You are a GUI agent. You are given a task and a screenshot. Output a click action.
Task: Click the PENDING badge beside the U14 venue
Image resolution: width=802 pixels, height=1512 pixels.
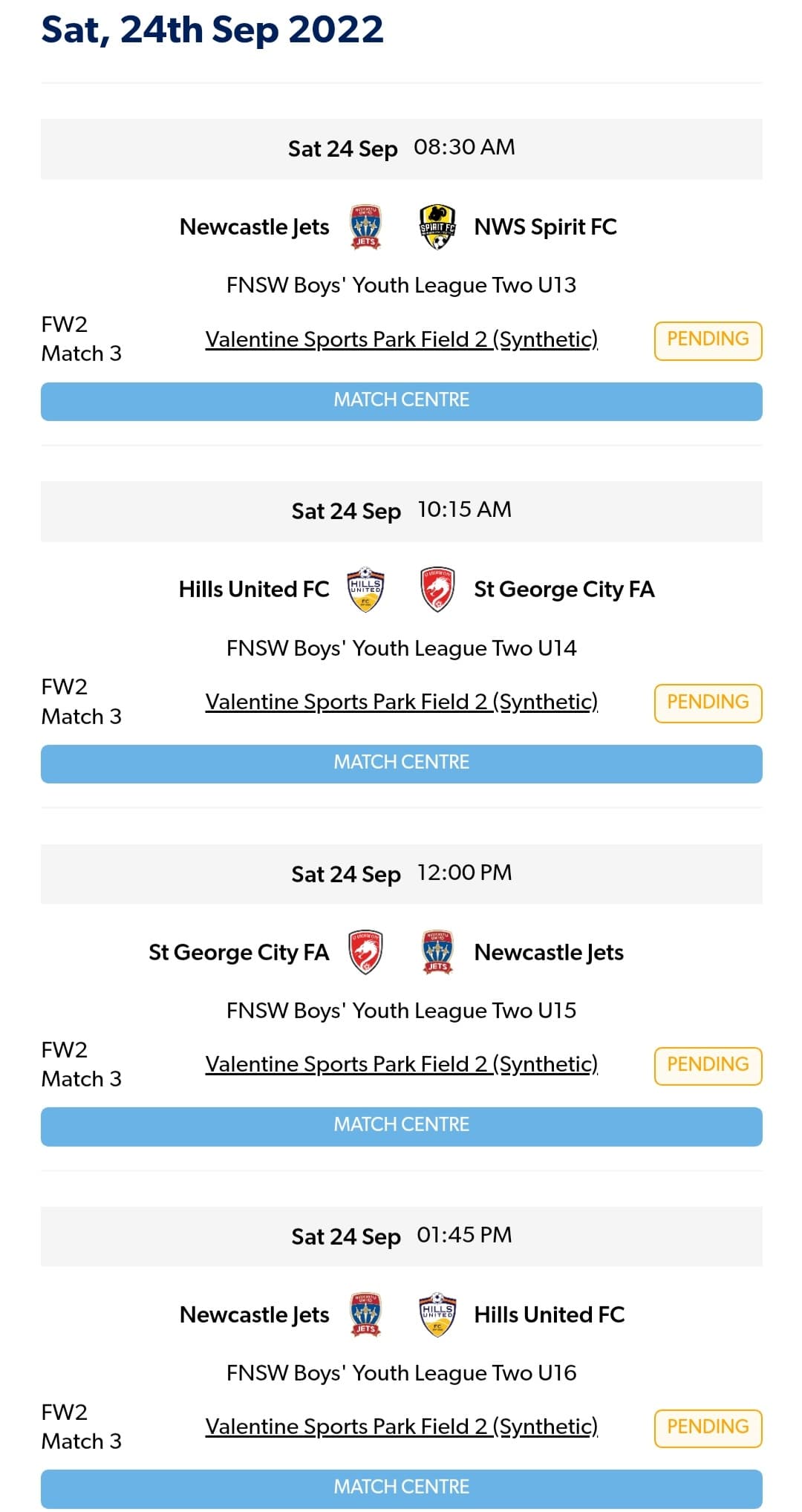coord(708,702)
